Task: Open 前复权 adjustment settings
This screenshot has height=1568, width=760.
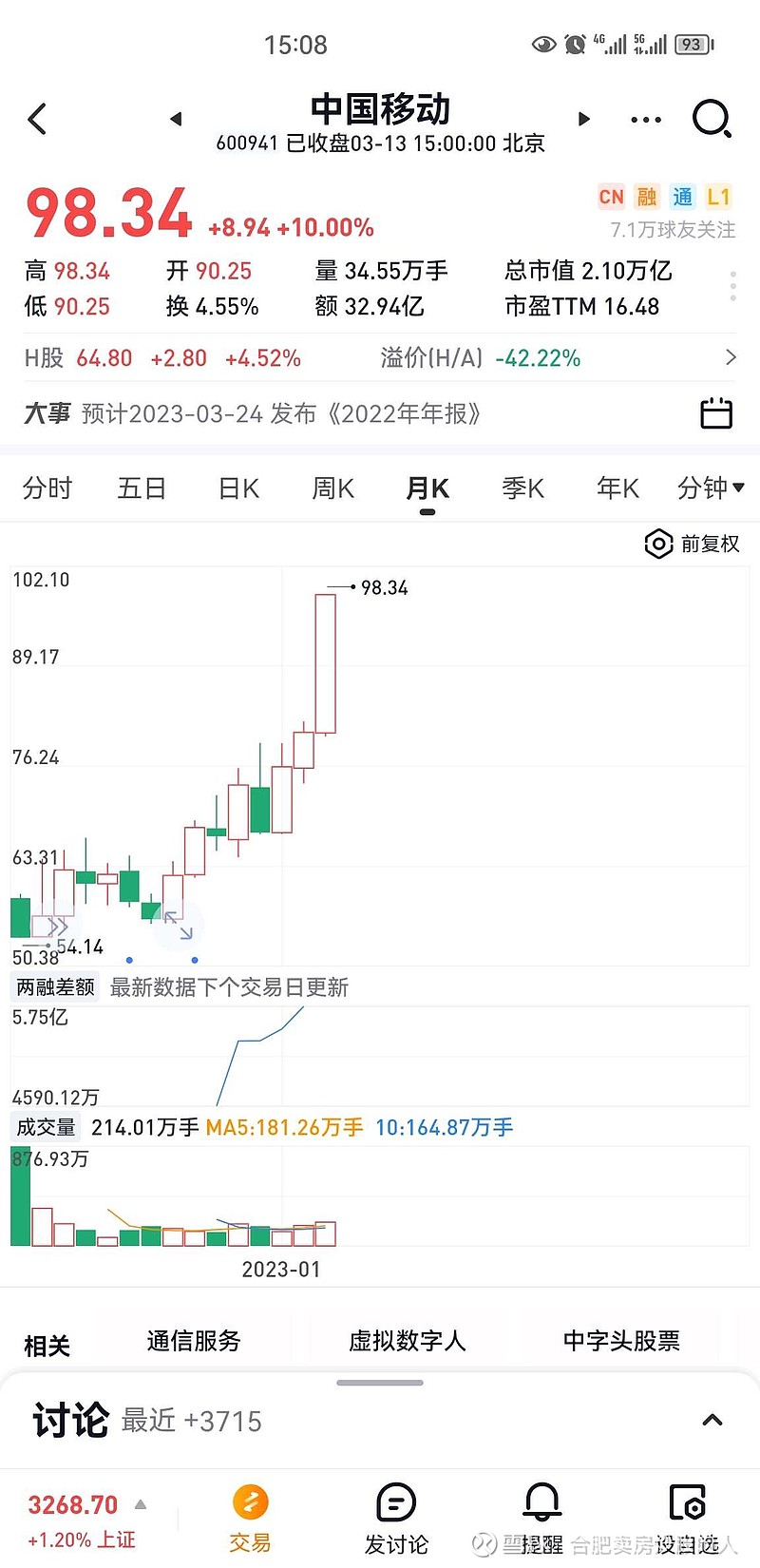Action: (693, 544)
